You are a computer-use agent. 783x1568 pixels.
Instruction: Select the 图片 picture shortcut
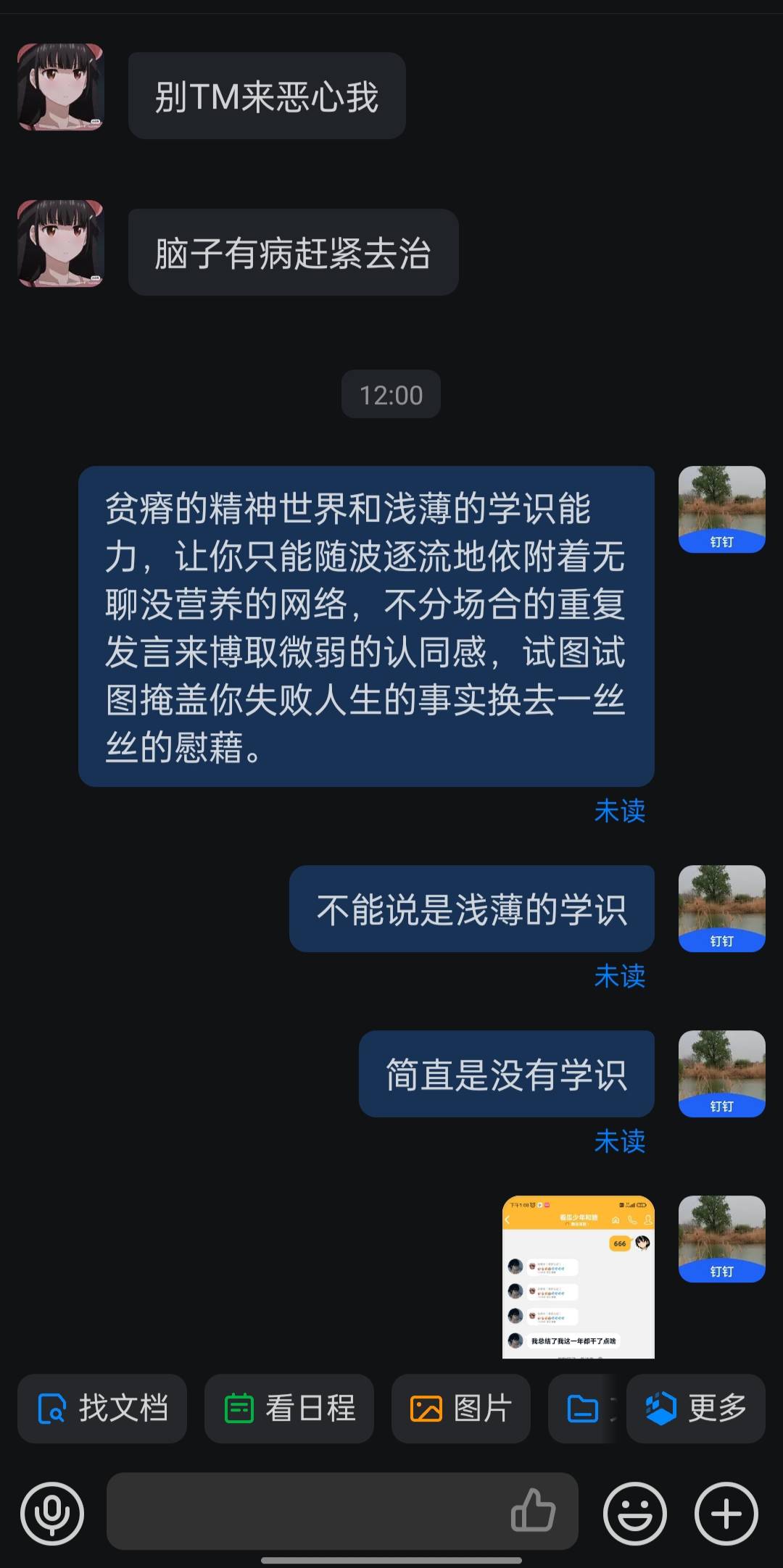[x=461, y=1409]
